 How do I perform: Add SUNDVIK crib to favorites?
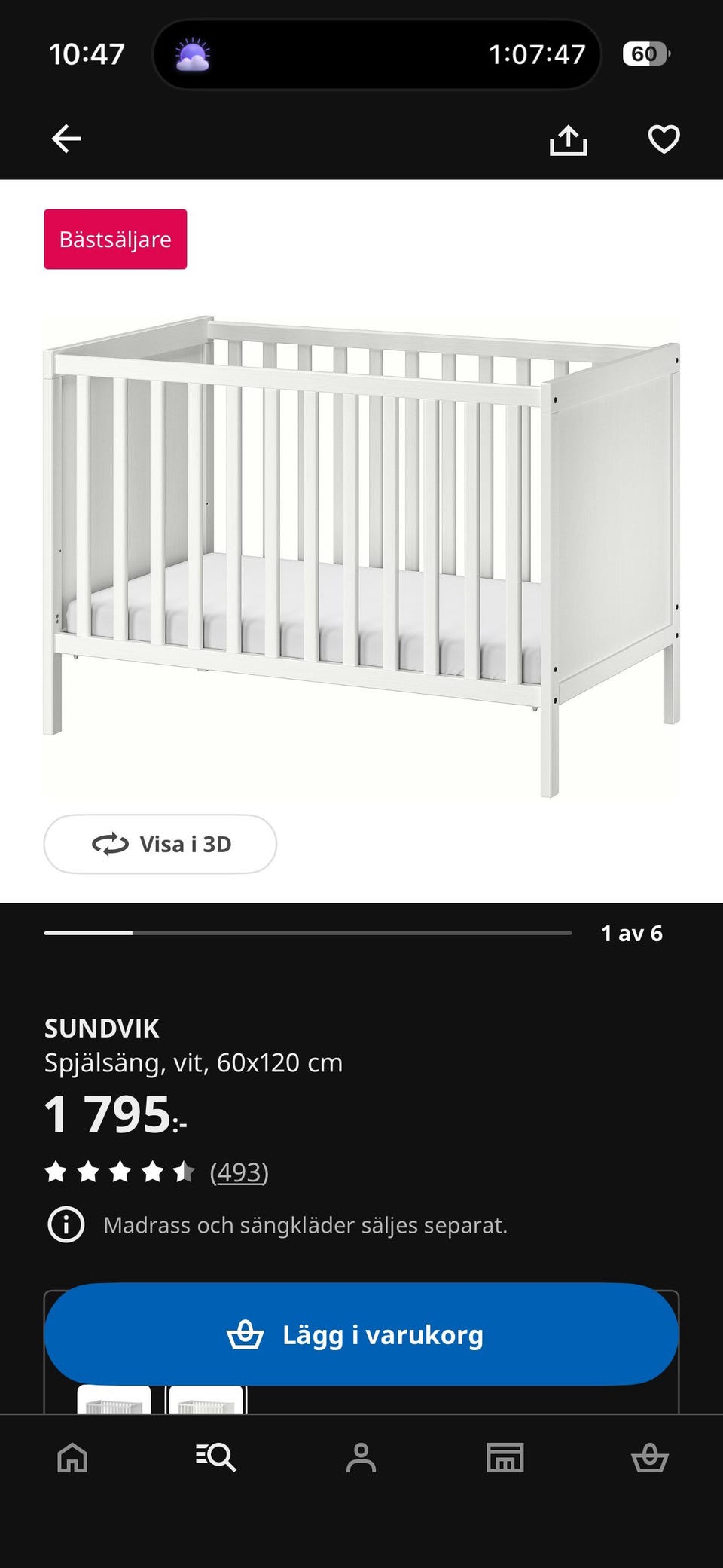click(664, 139)
